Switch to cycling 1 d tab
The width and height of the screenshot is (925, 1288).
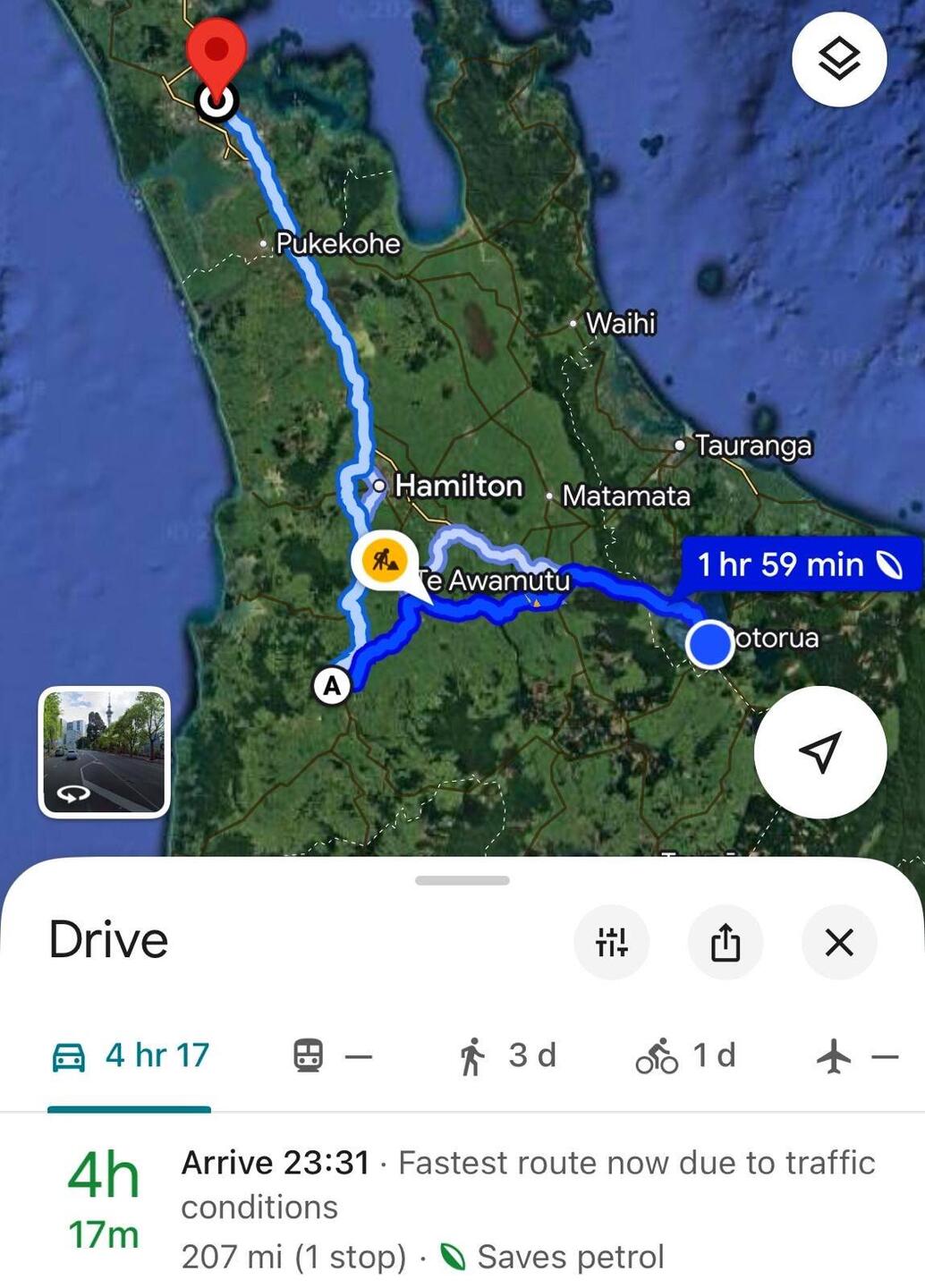pos(685,1055)
